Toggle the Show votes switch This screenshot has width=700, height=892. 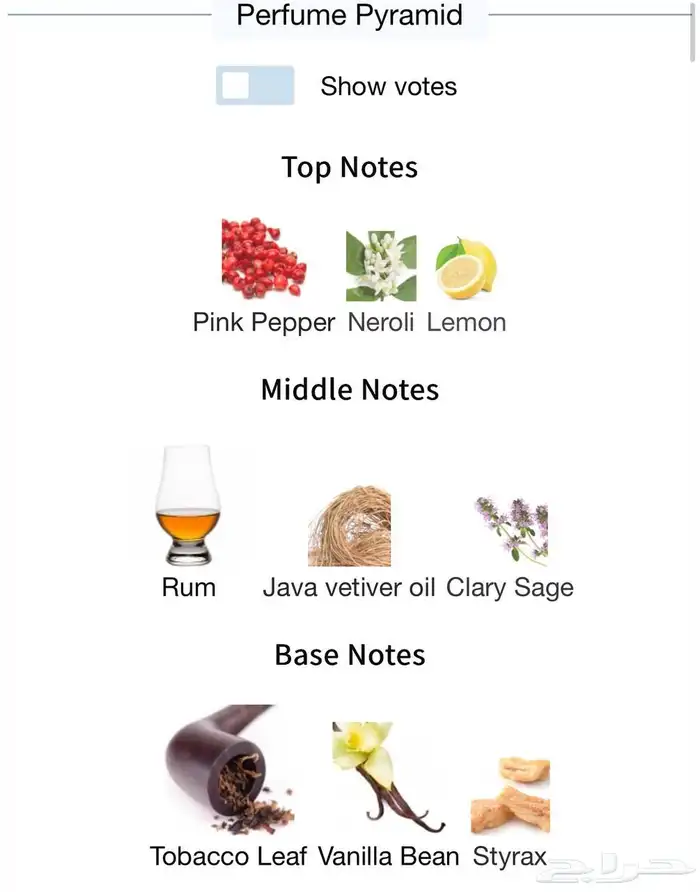pos(255,86)
